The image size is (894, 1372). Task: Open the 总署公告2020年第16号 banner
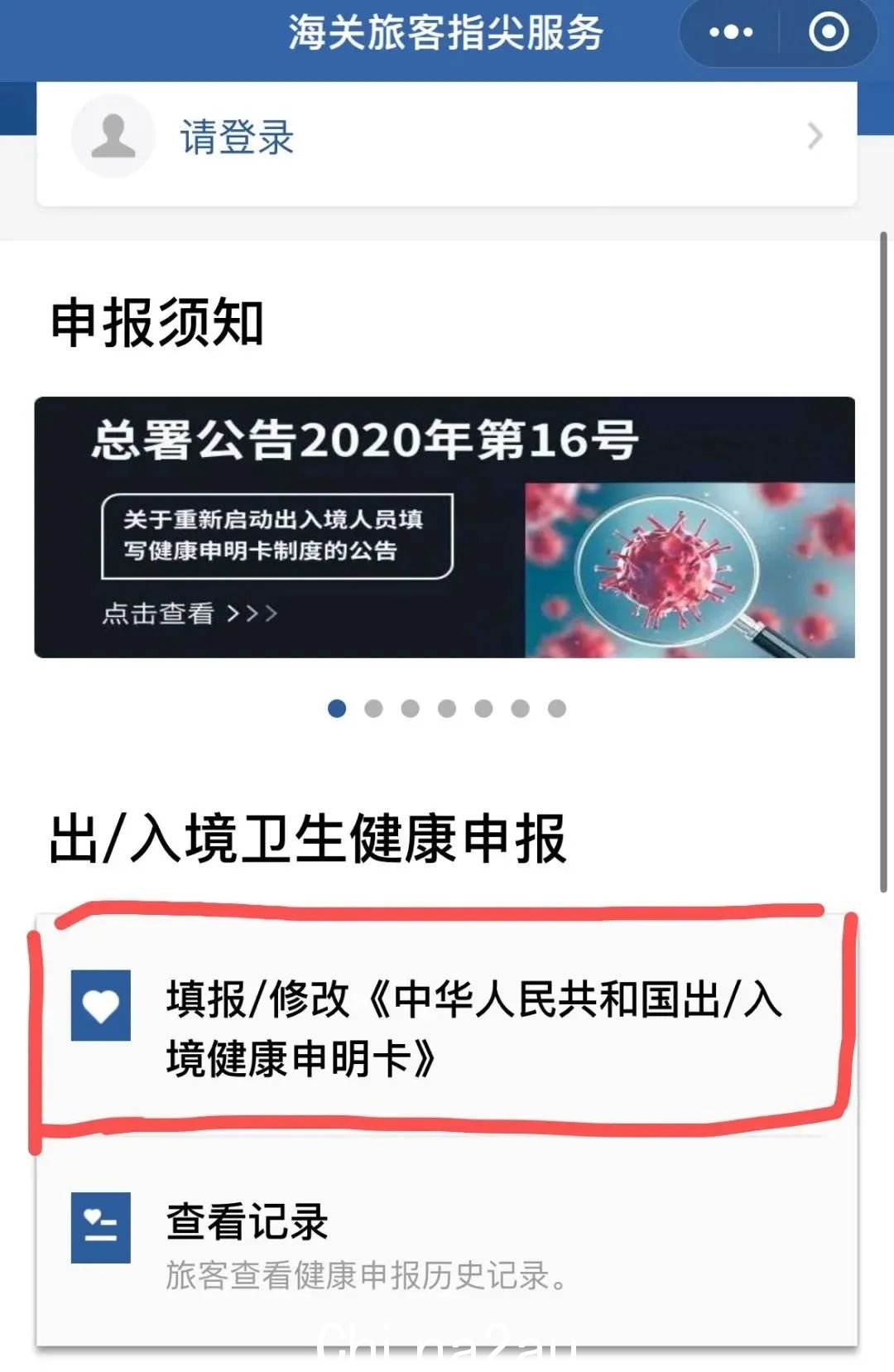coord(445,527)
